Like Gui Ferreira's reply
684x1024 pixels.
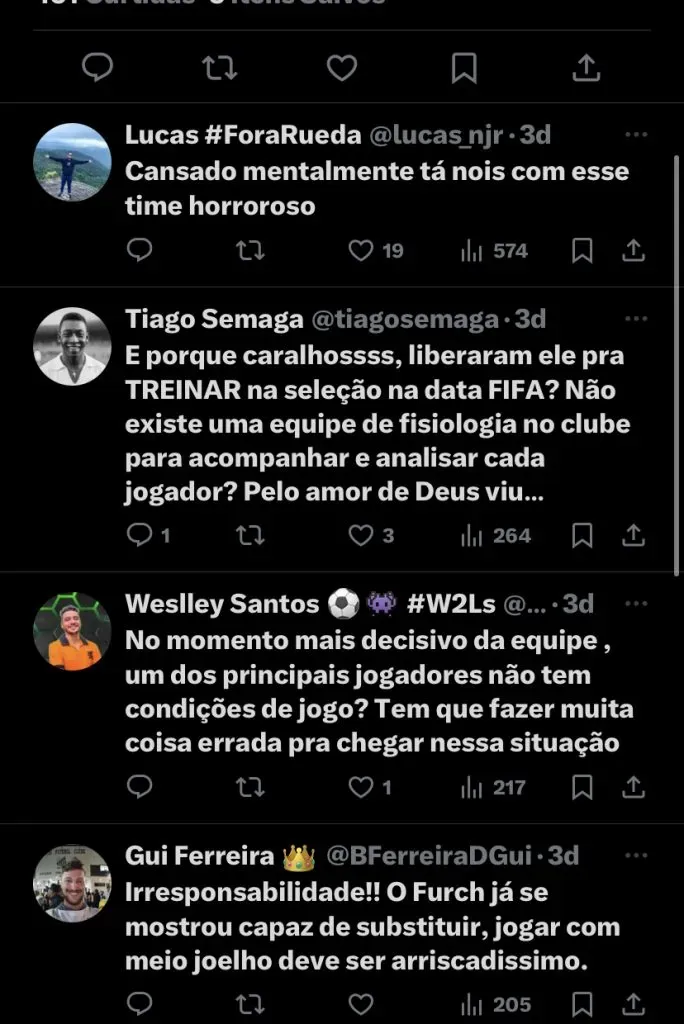(x=361, y=1005)
